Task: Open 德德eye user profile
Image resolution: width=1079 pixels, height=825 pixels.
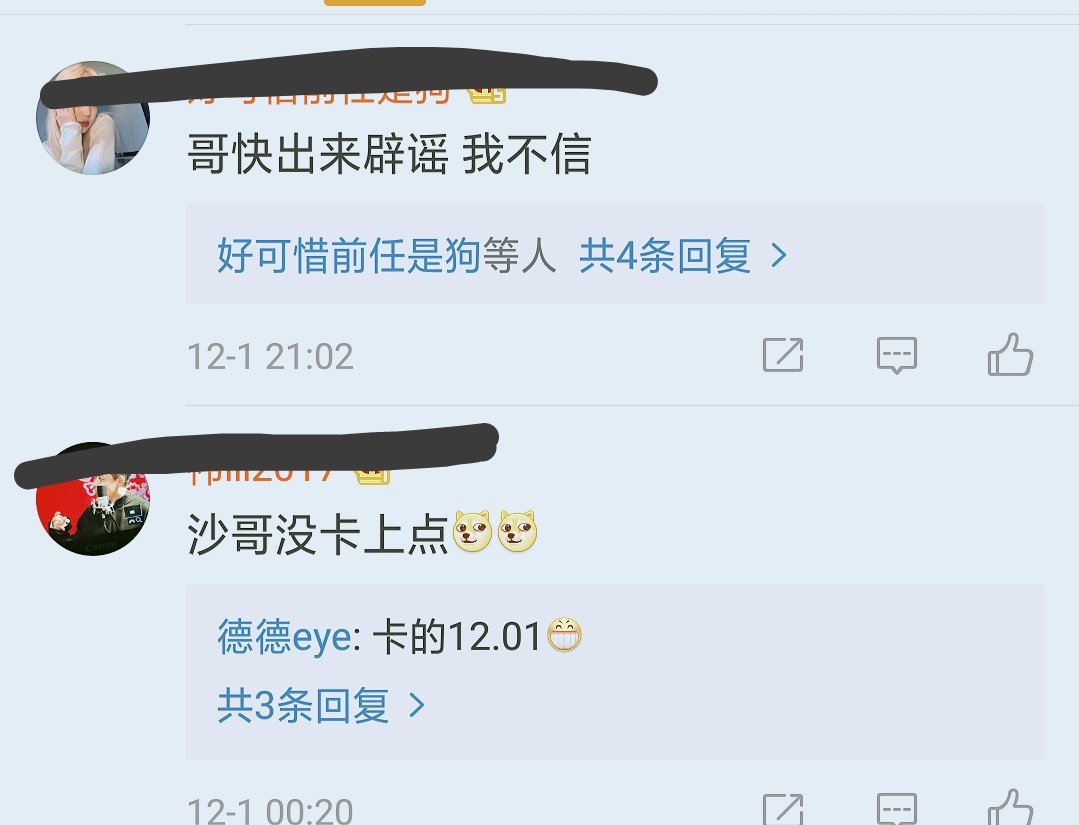Action: coord(284,637)
